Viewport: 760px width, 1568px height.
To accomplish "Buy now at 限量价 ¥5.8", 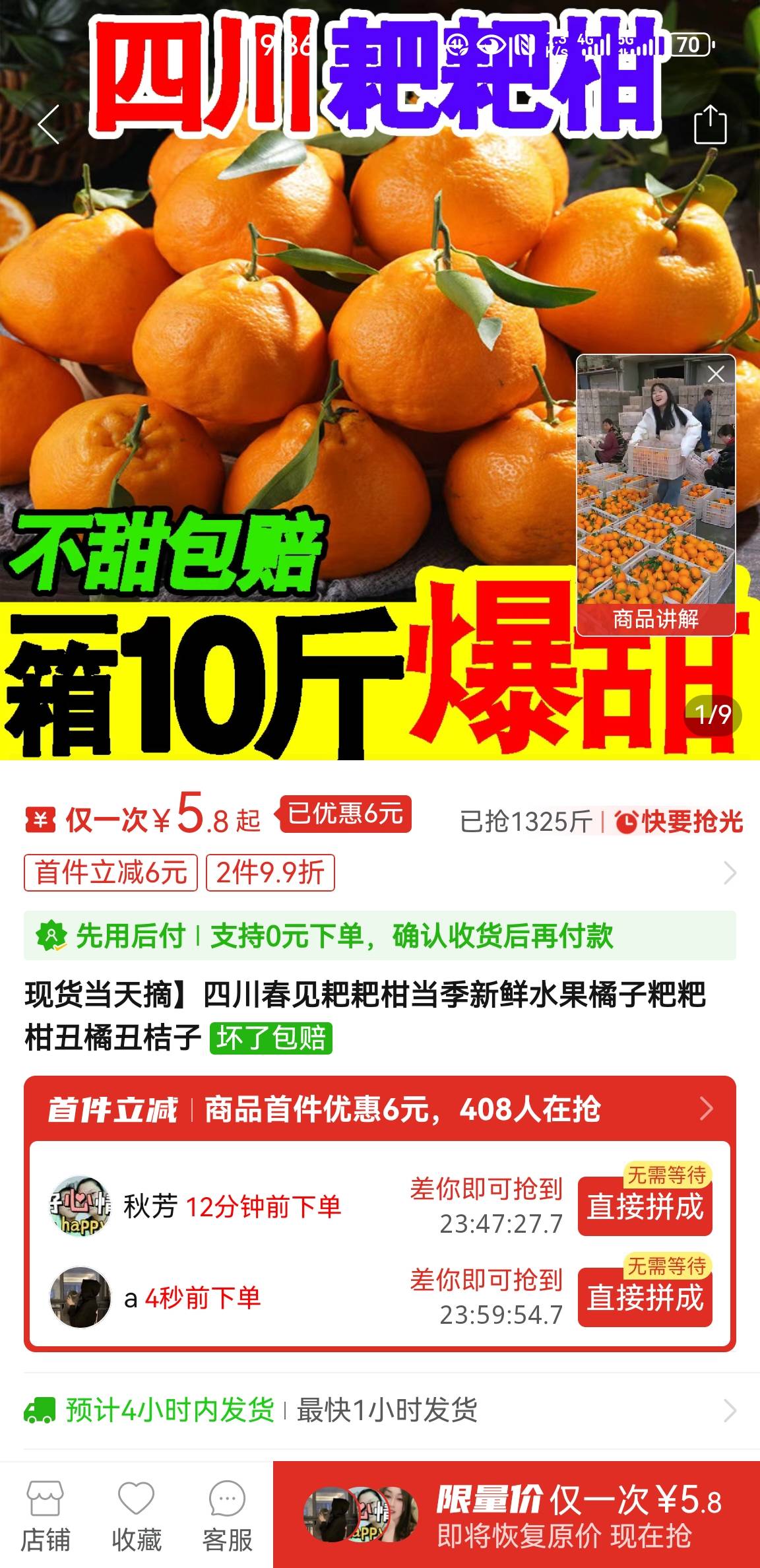I will tap(516, 1515).
